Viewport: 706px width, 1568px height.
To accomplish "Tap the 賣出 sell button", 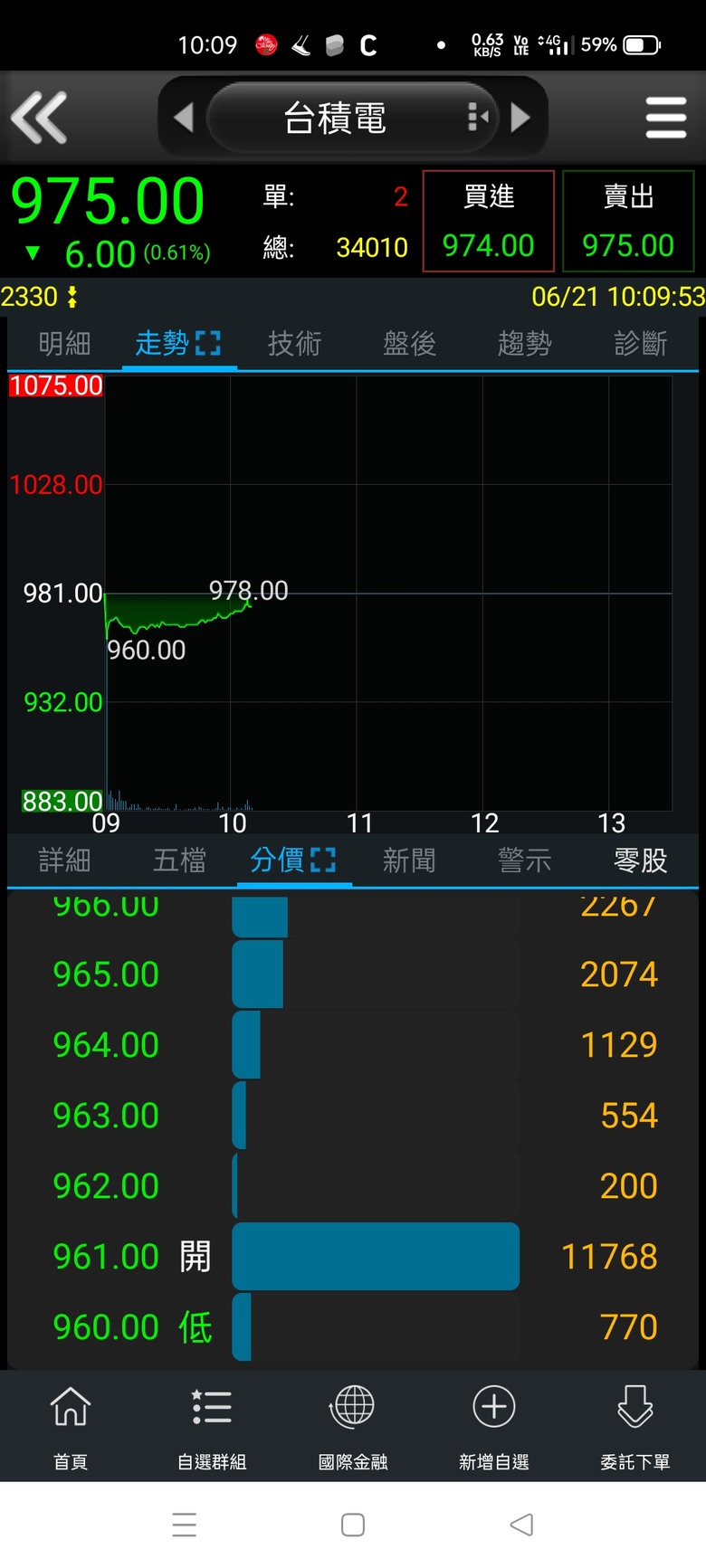I will (x=628, y=222).
